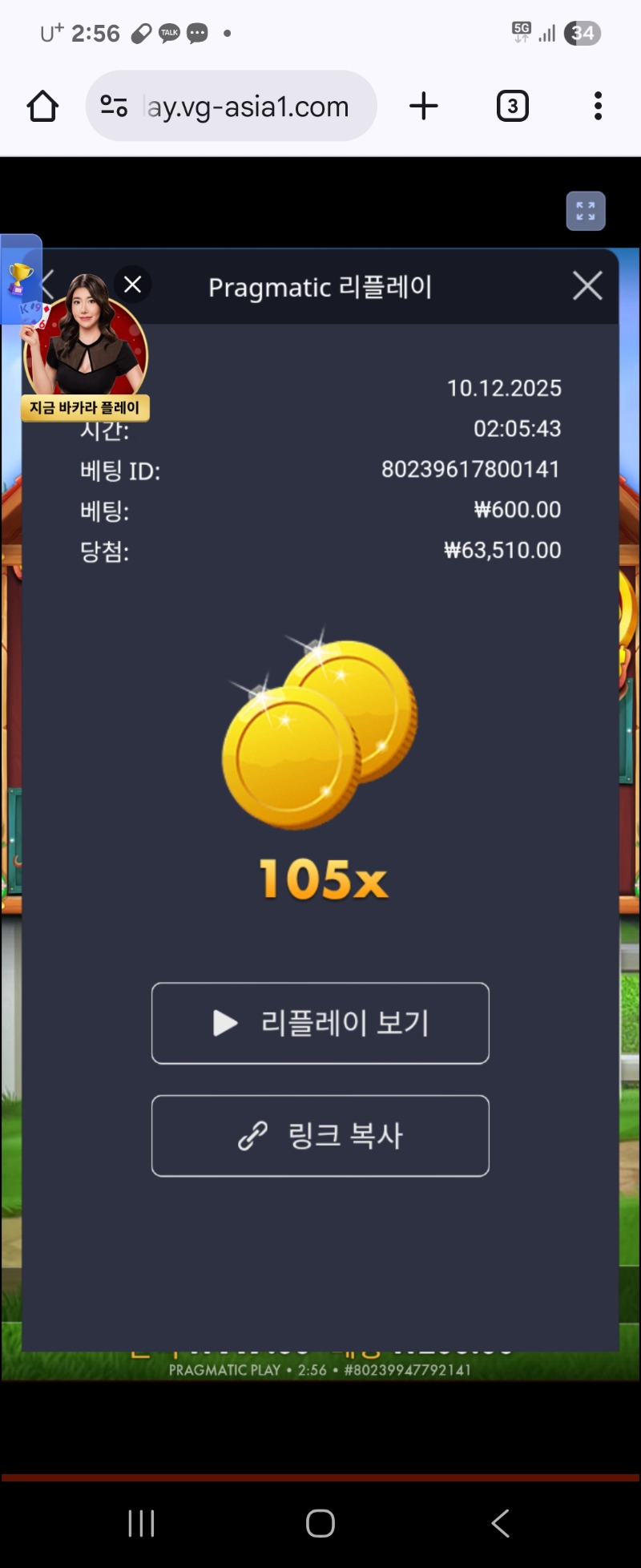
Task: Click the trophy ranking badge
Action: pos(22,277)
